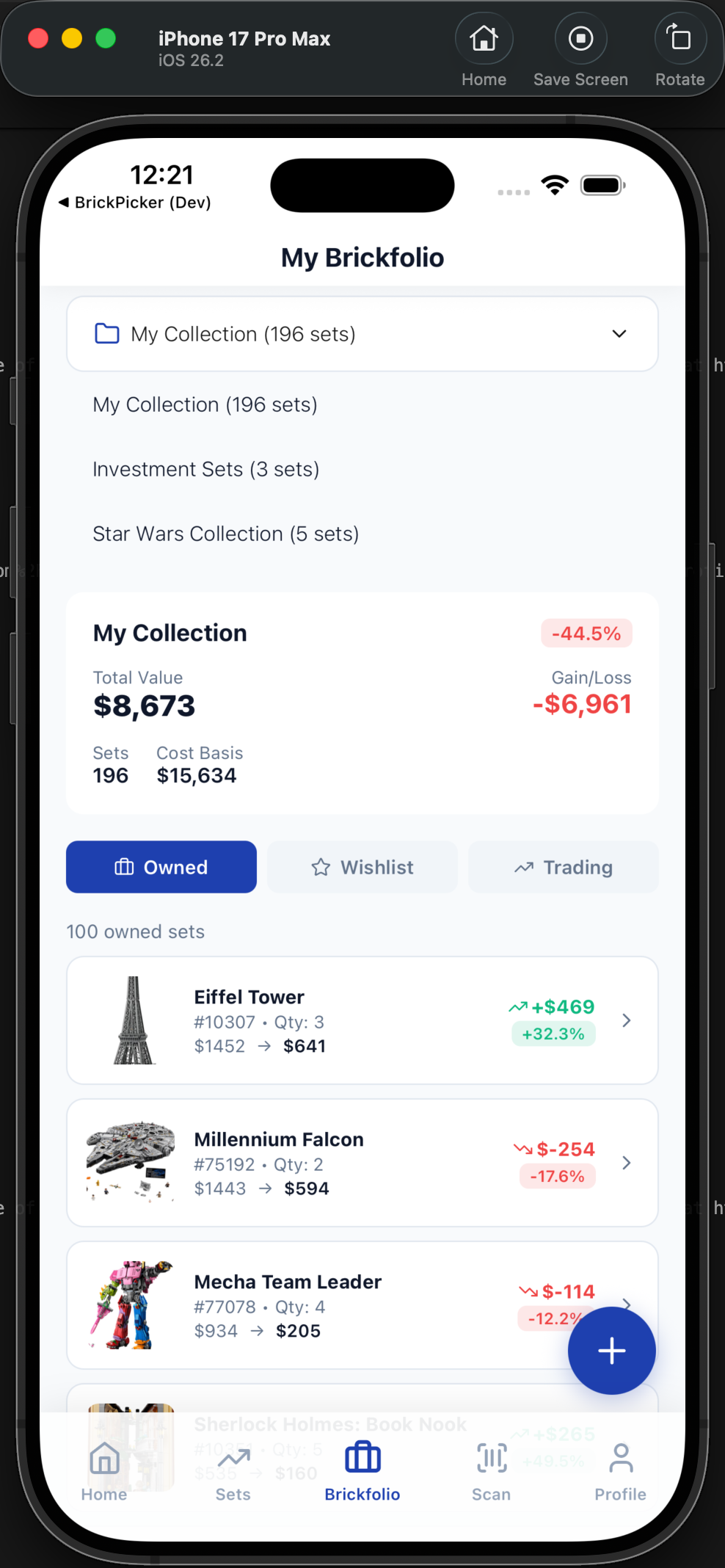This screenshot has height=1568, width=725.
Task: Click Save Screen in simulator toolbar
Action: pyautogui.click(x=580, y=39)
